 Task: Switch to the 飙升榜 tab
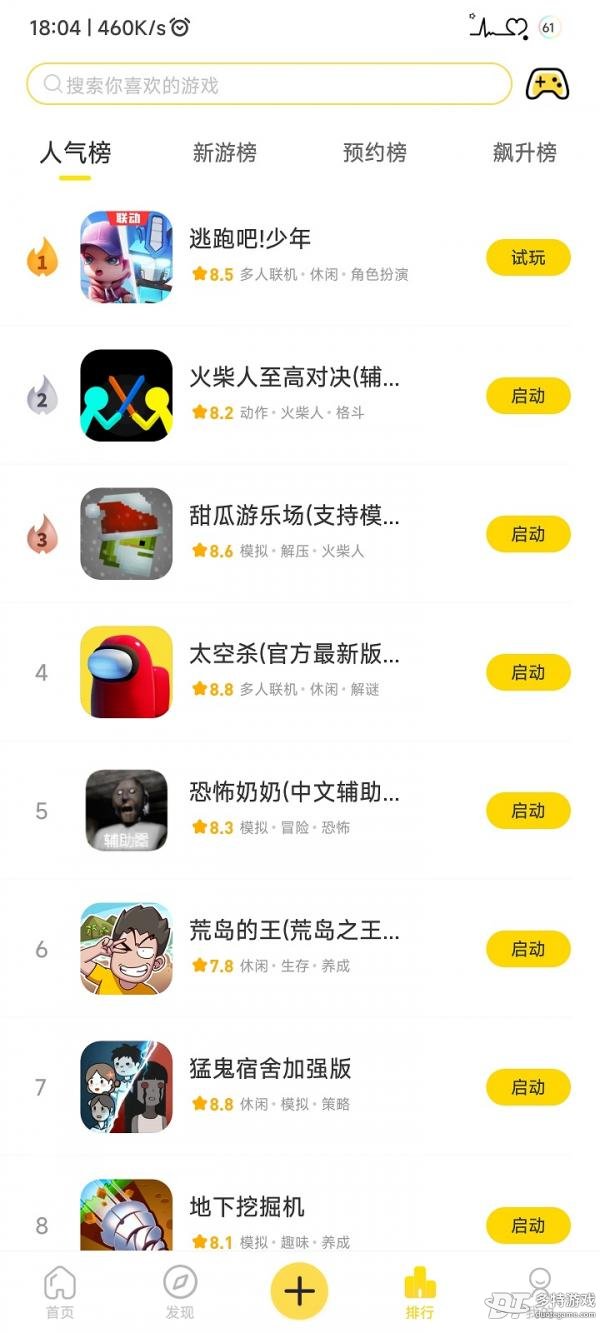pos(524,153)
